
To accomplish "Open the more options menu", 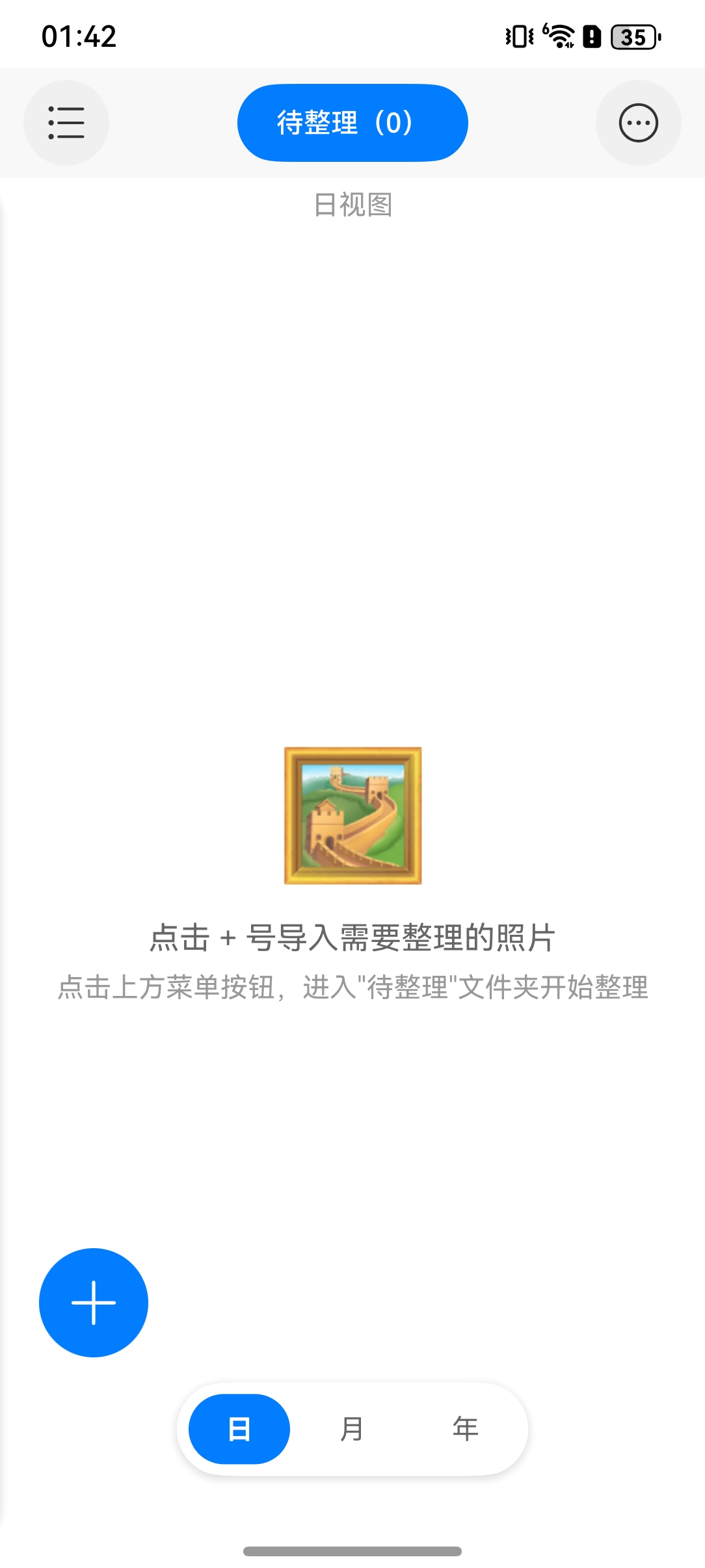I will point(638,123).
